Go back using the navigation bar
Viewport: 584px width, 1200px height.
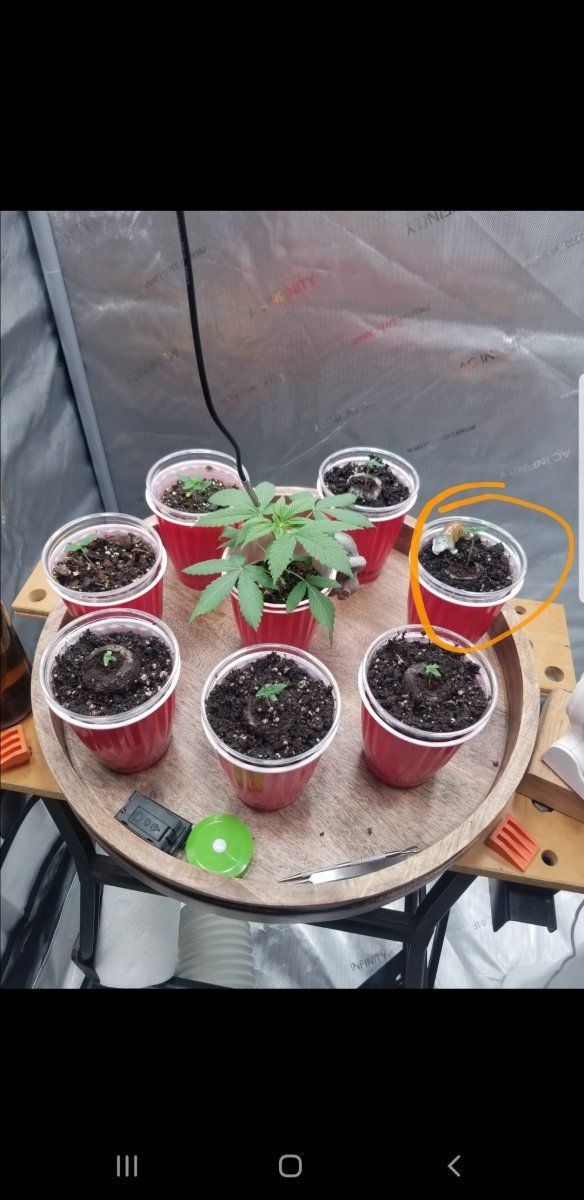[454, 1165]
